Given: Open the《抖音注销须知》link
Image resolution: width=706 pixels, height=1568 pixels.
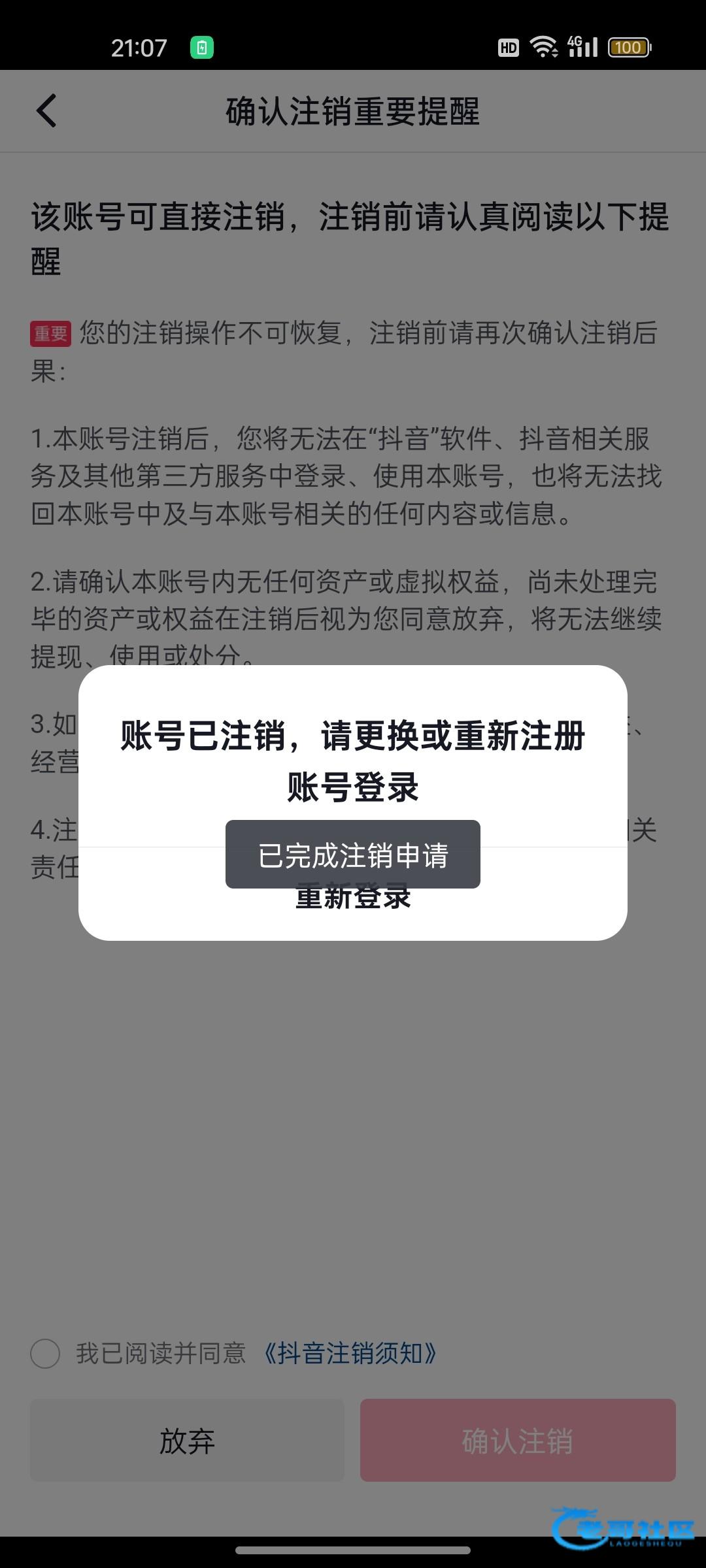Looking at the screenshot, I should point(350,1353).
